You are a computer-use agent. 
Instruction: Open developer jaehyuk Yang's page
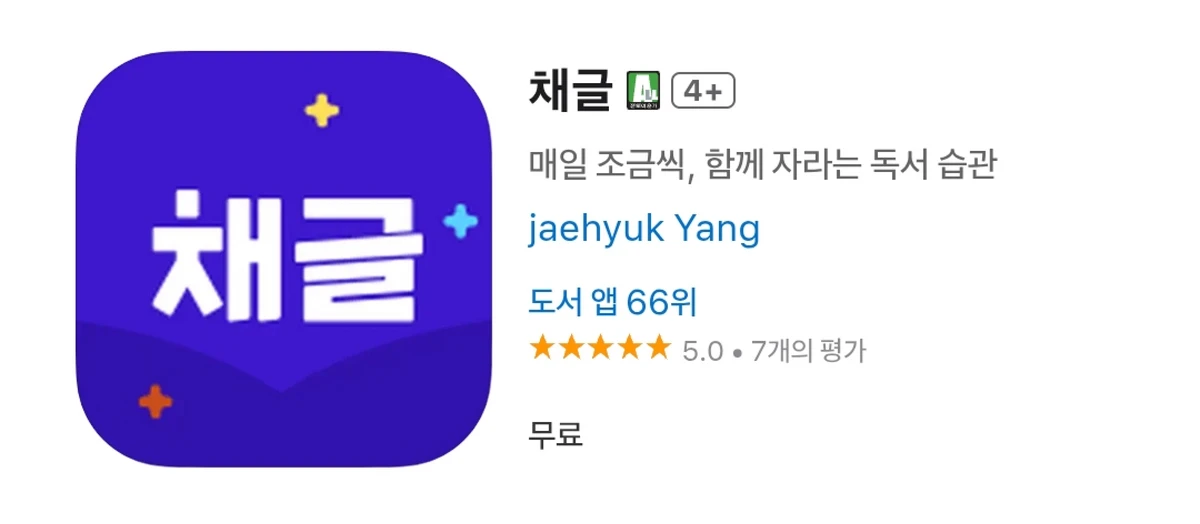(x=644, y=230)
